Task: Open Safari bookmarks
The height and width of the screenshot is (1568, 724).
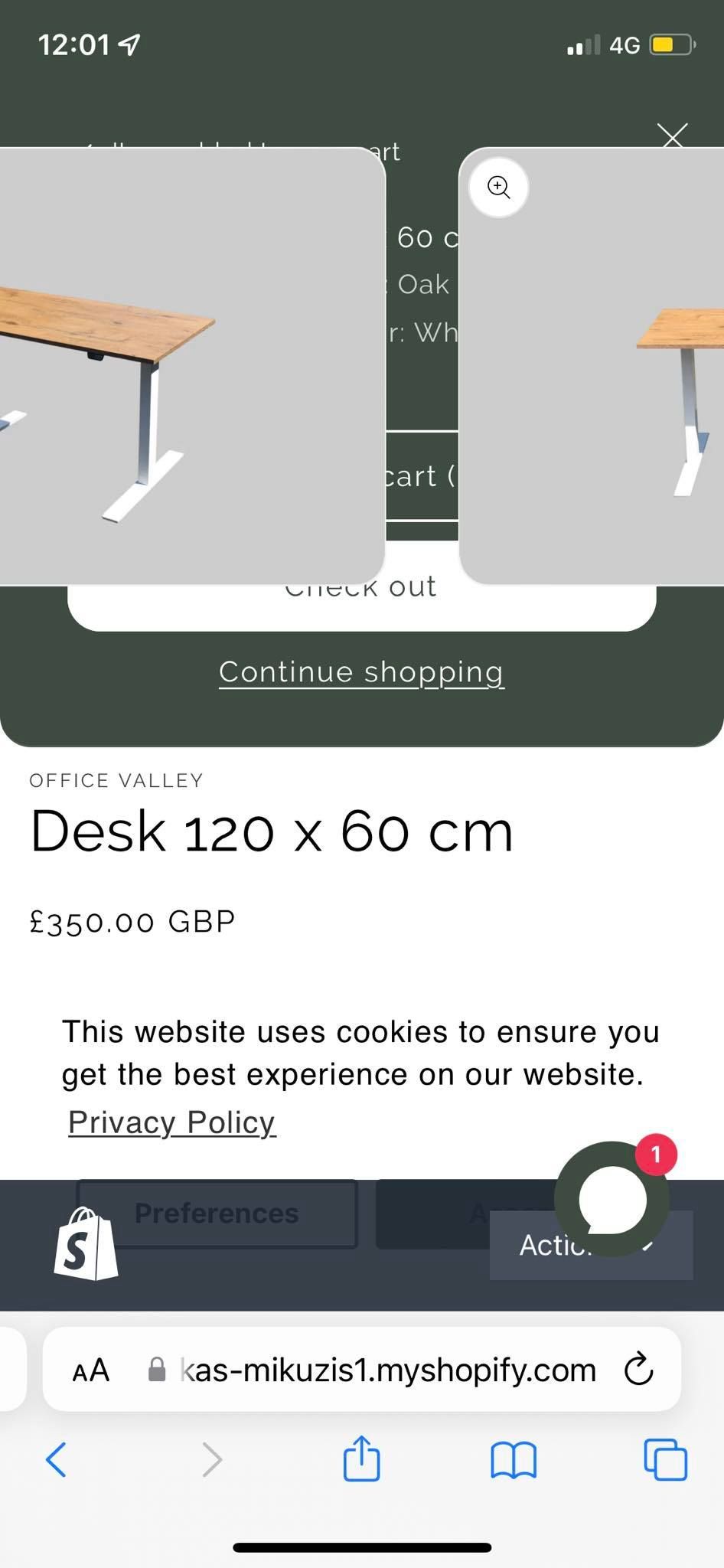Action: [x=513, y=1459]
